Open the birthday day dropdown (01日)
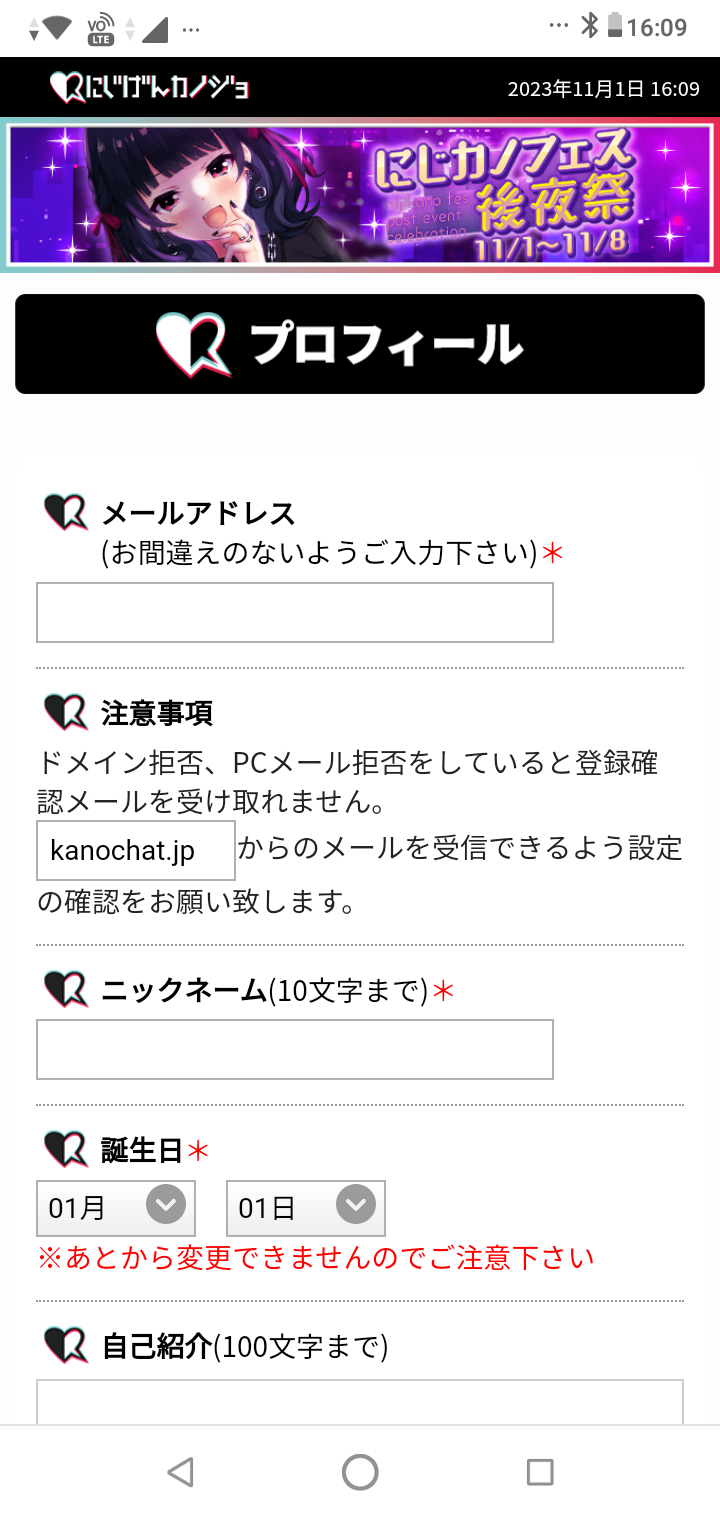This screenshot has height=1520, width=720. coord(306,1208)
